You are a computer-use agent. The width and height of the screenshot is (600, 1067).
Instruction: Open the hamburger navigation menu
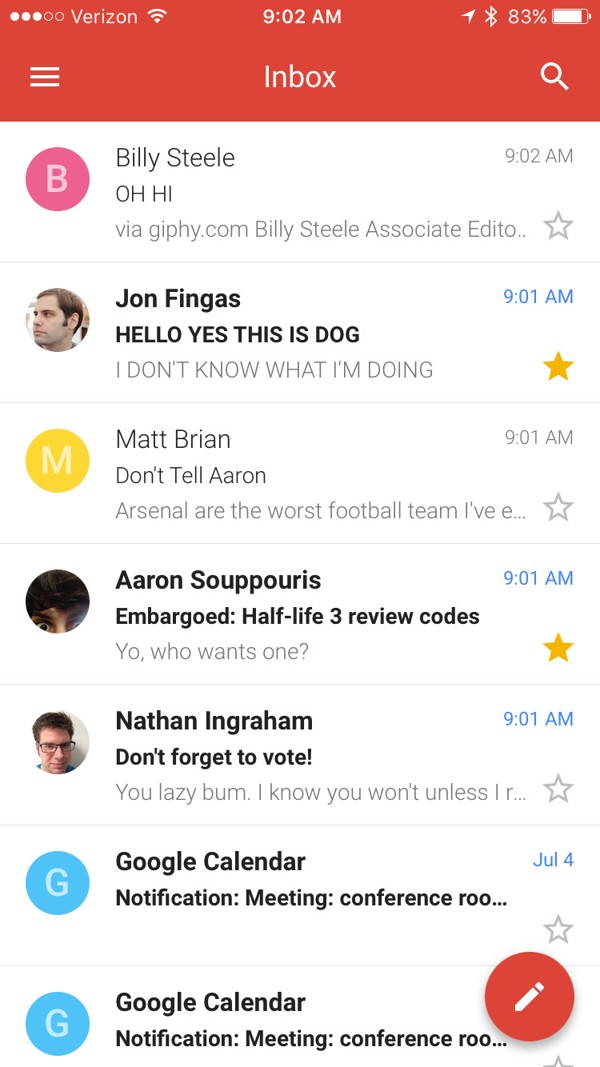click(x=45, y=77)
